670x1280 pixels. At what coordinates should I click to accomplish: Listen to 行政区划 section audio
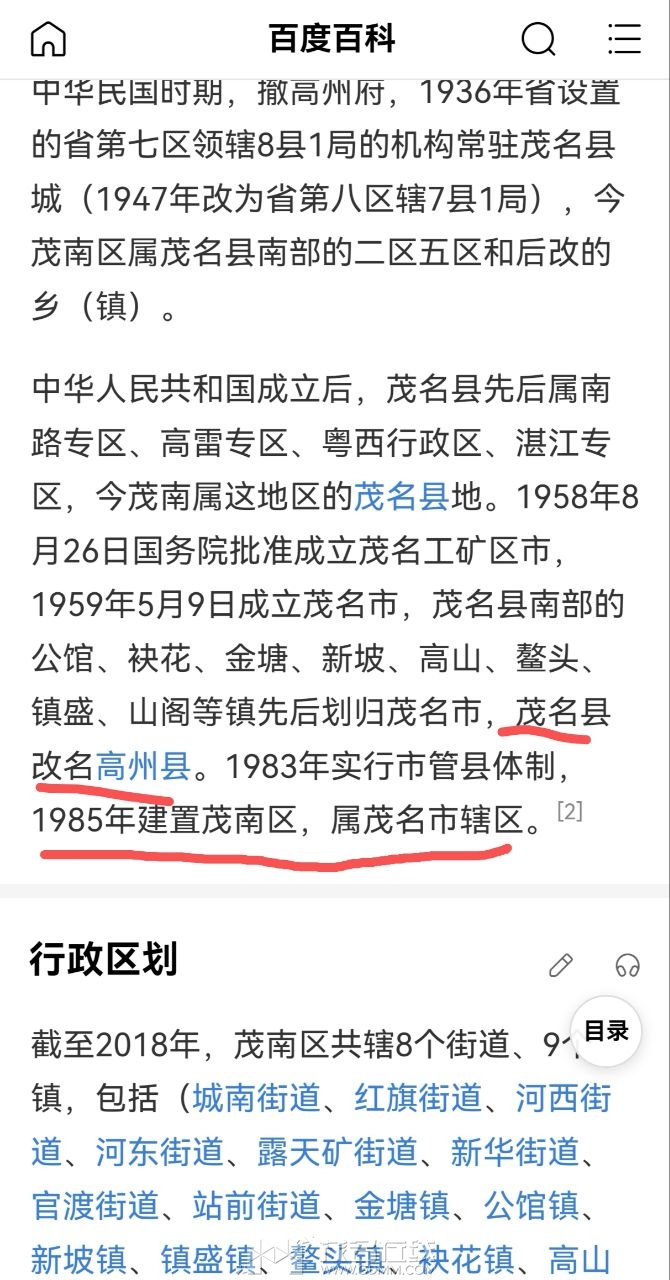627,965
